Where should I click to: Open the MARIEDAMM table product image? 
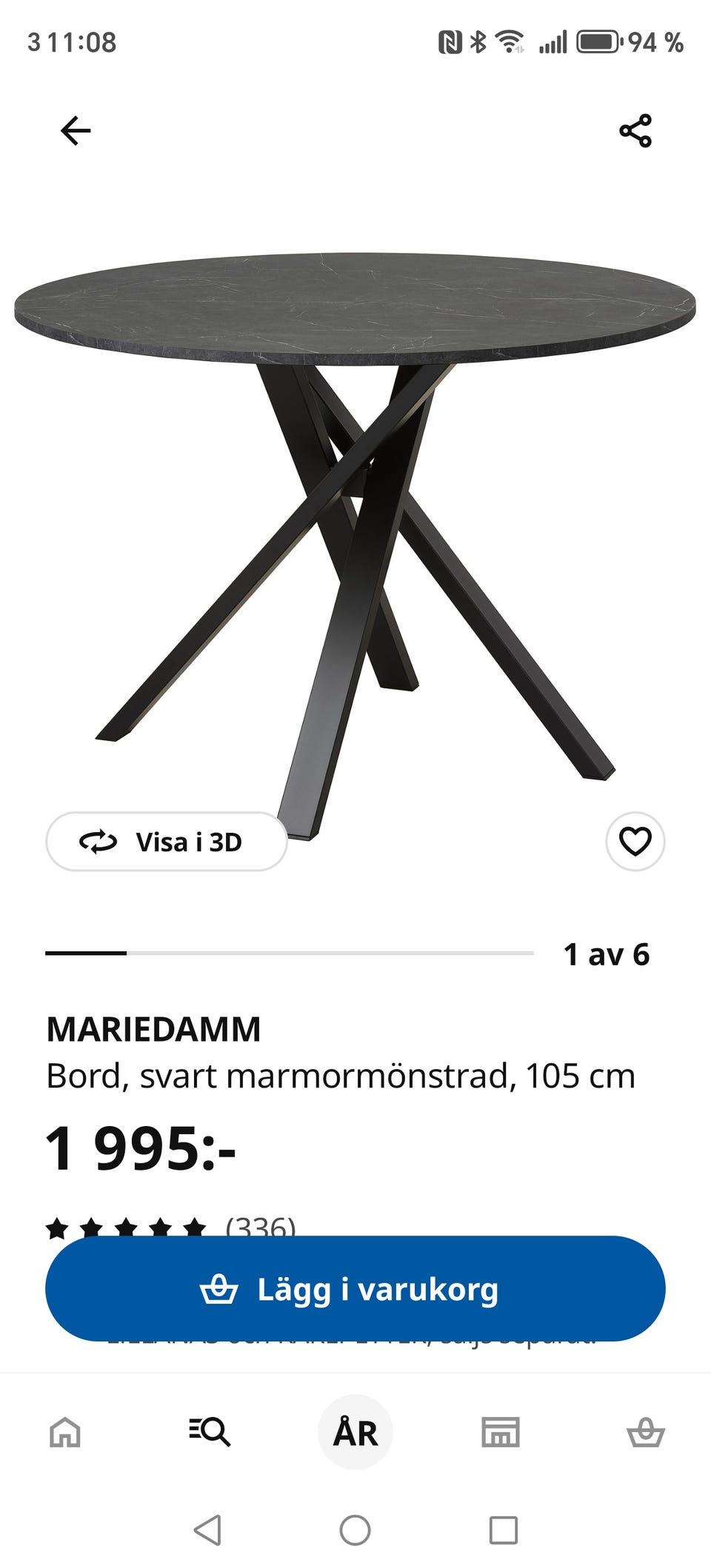[355, 518]
